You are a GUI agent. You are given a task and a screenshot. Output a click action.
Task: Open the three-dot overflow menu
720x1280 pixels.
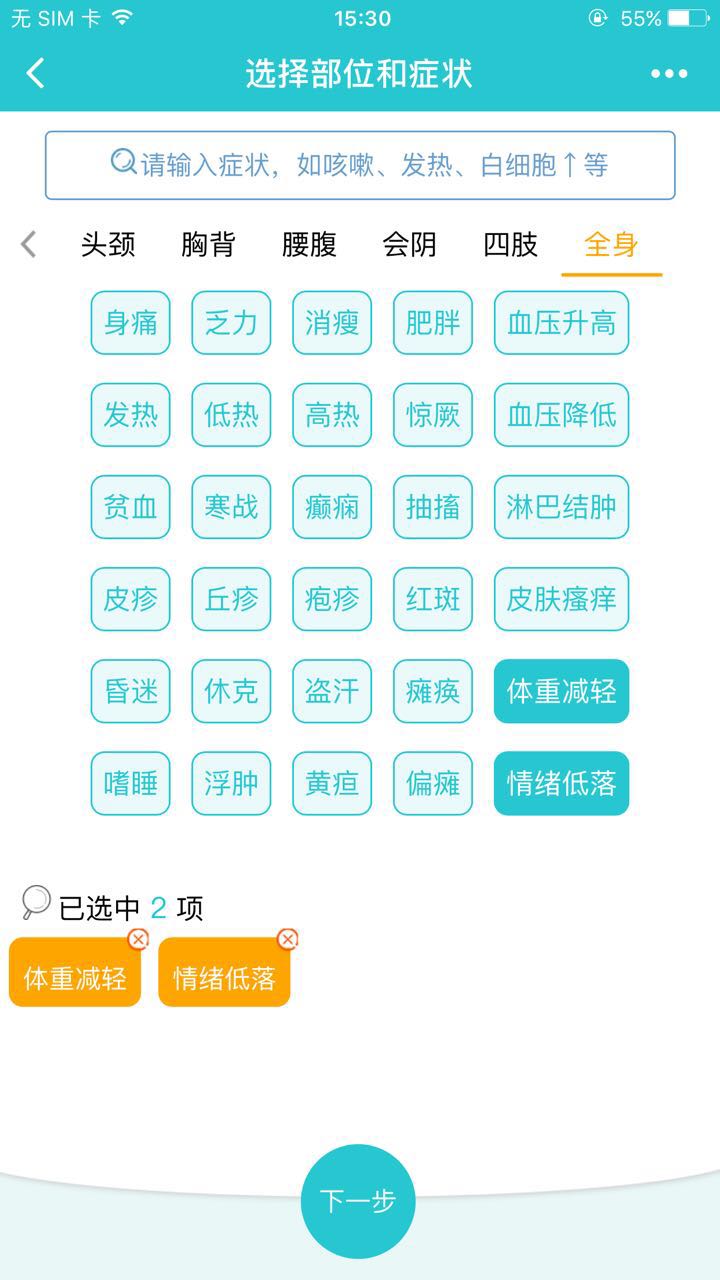coord(669,73)
